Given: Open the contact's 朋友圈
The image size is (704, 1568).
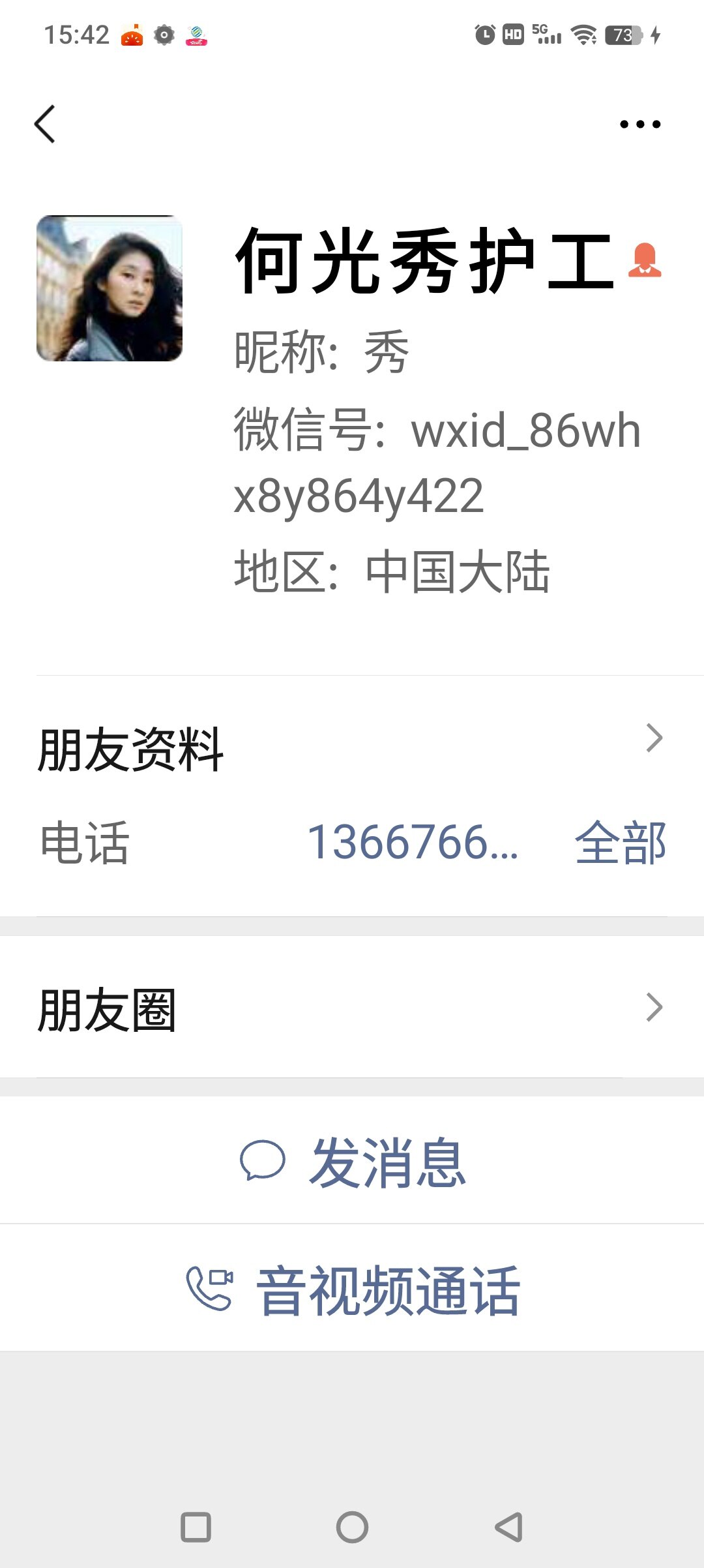Looking at the screenshot, I should (352, 1008).
